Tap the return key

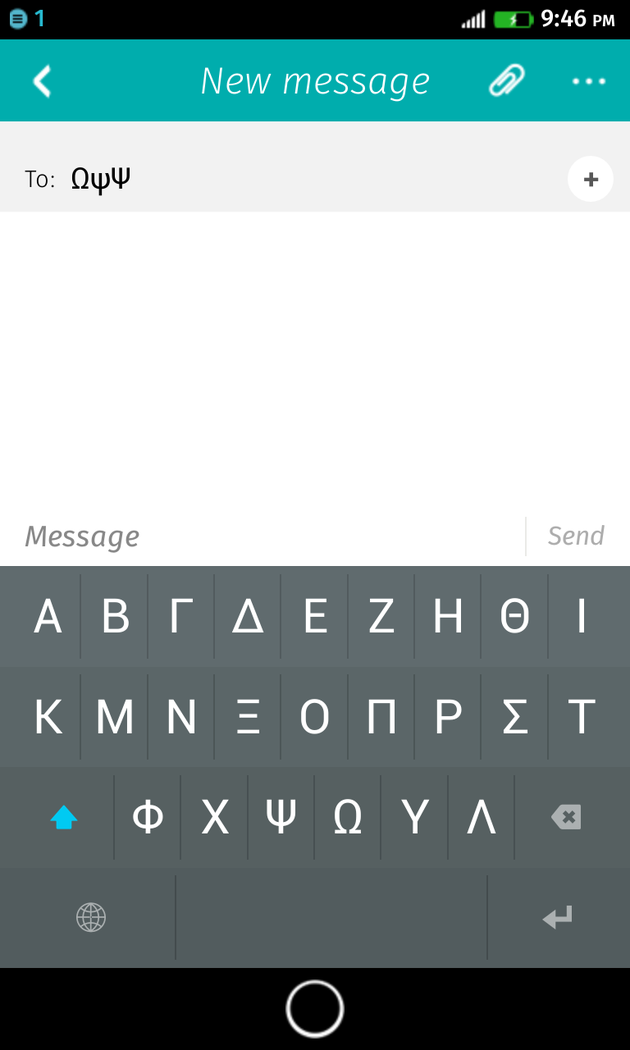point(557,917)
